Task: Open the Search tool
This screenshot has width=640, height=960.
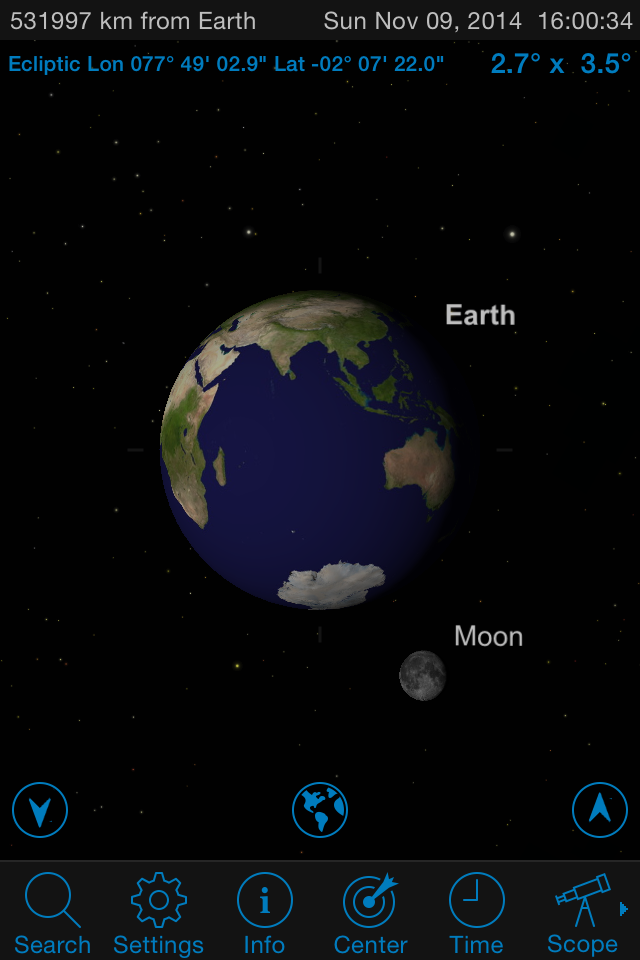Action: 52,914
